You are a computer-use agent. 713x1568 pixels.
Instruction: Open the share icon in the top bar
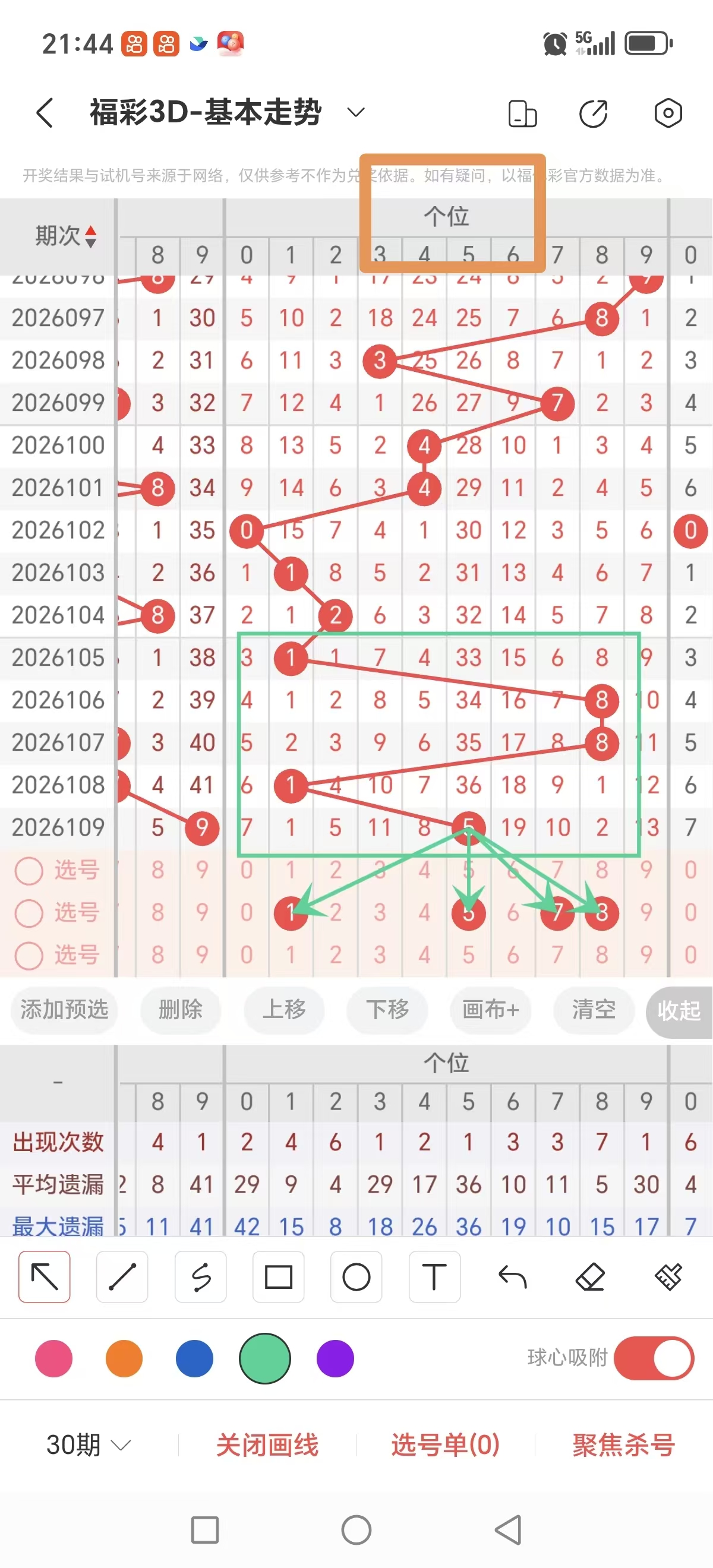[x=594, y=113]
